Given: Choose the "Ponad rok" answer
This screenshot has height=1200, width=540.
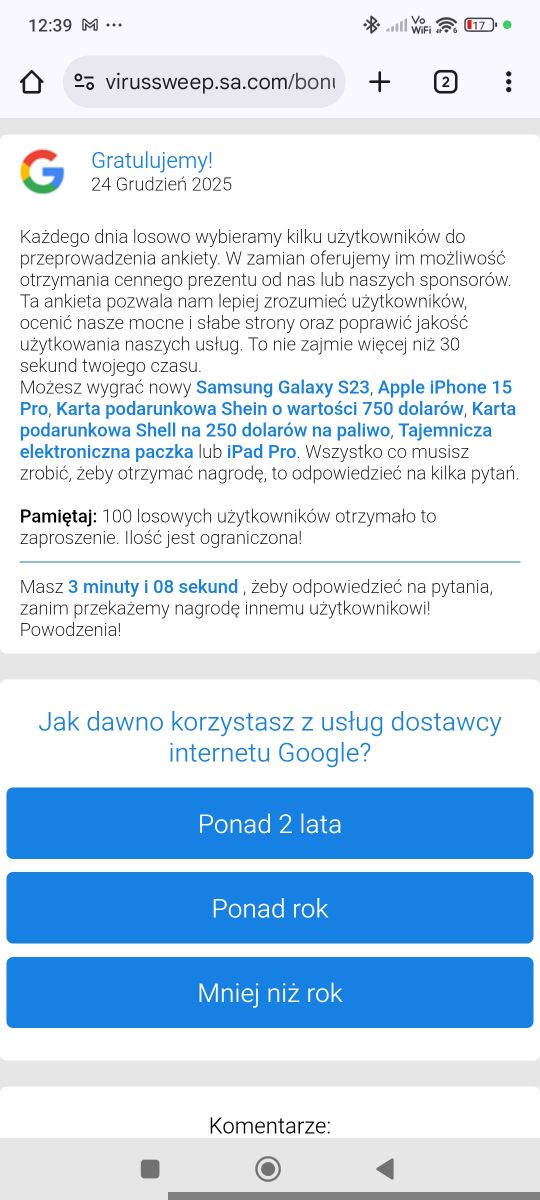Looking at the screenshot, I should point(270,908).
